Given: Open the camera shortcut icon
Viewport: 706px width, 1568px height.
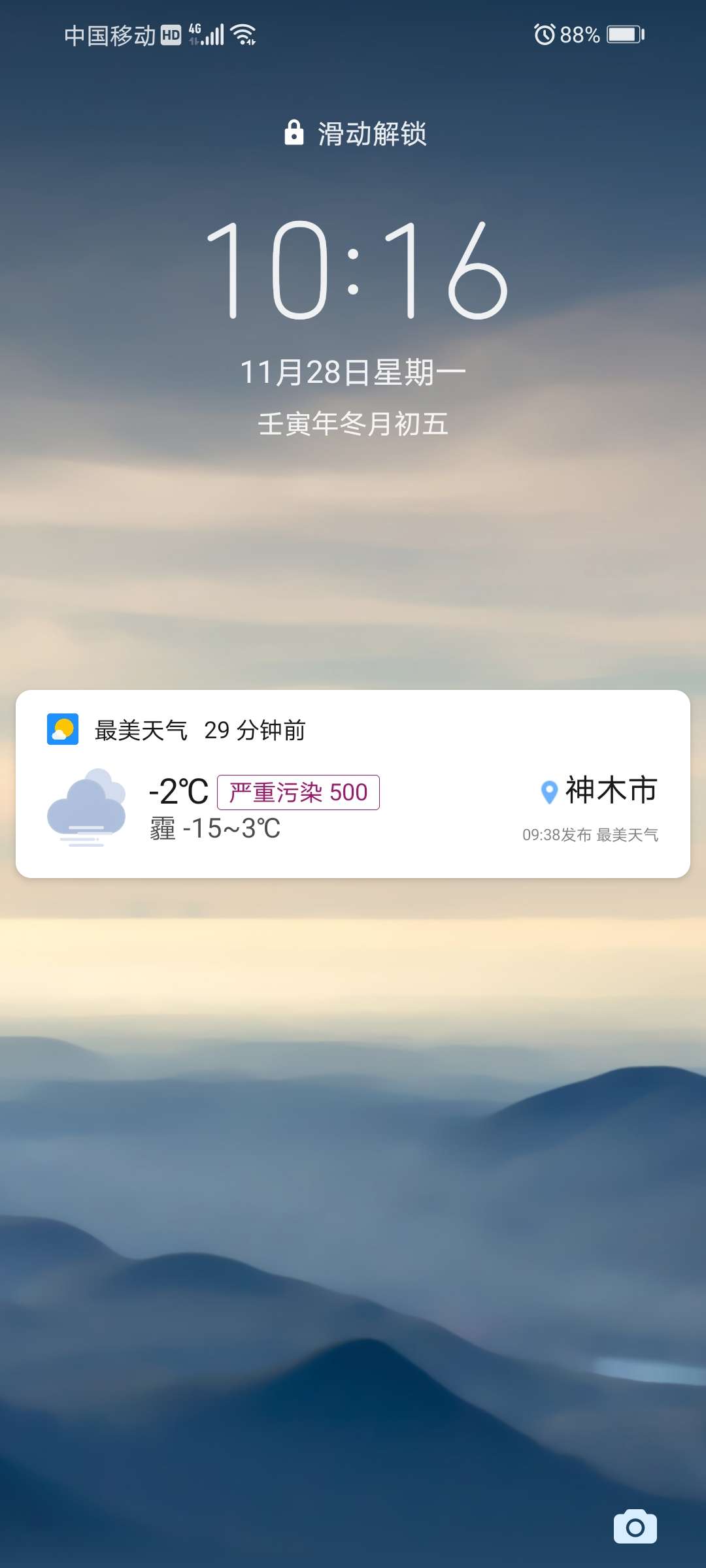Looking at the screenshot, I should tap(635, 1527).
